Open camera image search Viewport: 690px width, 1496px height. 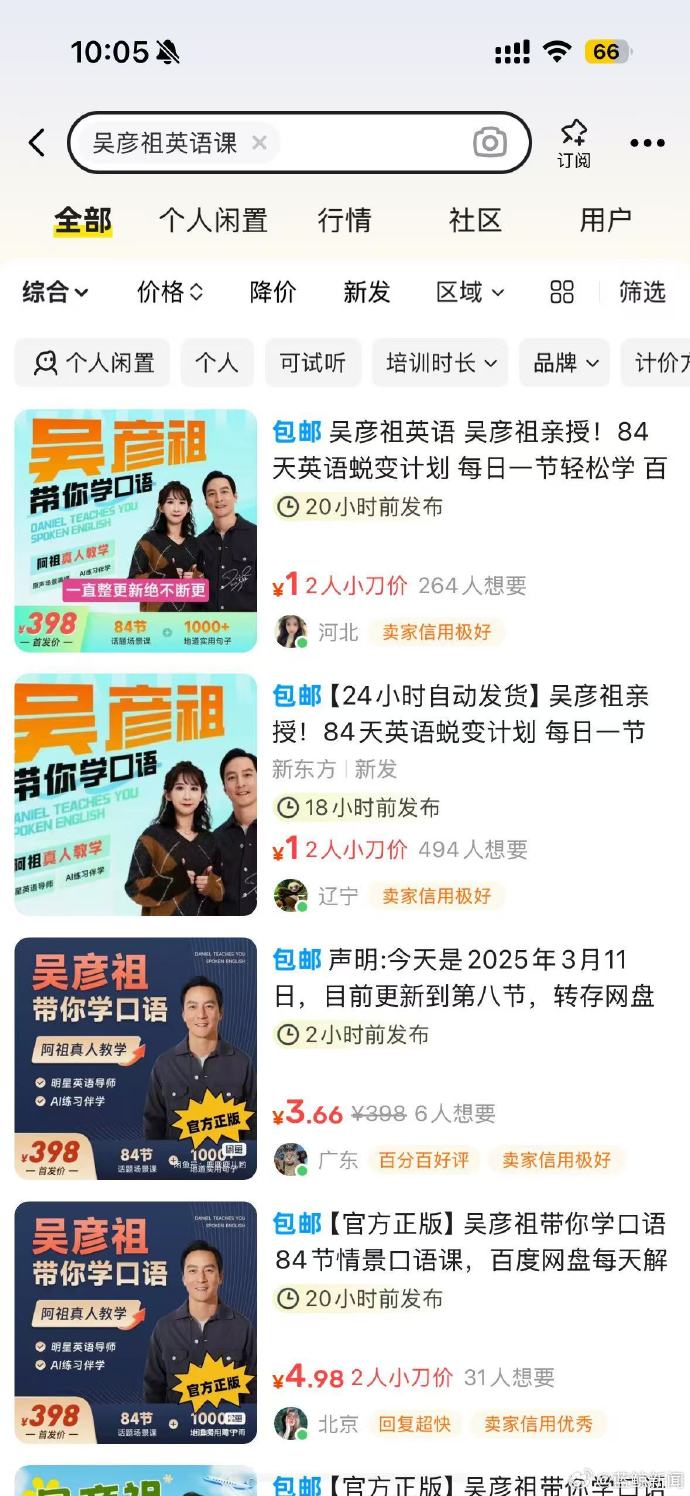click(489, 143)
